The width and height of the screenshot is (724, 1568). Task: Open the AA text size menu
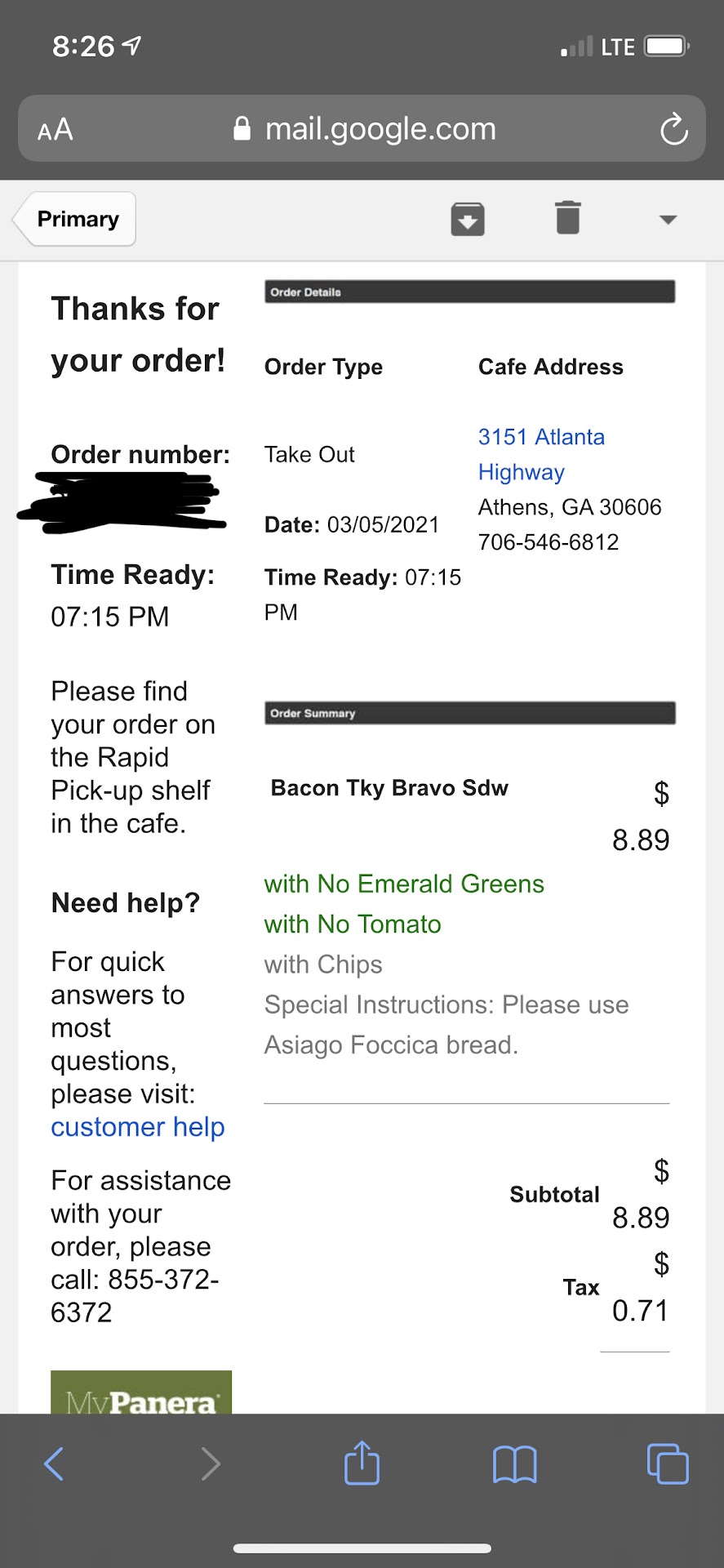(56, 130)
